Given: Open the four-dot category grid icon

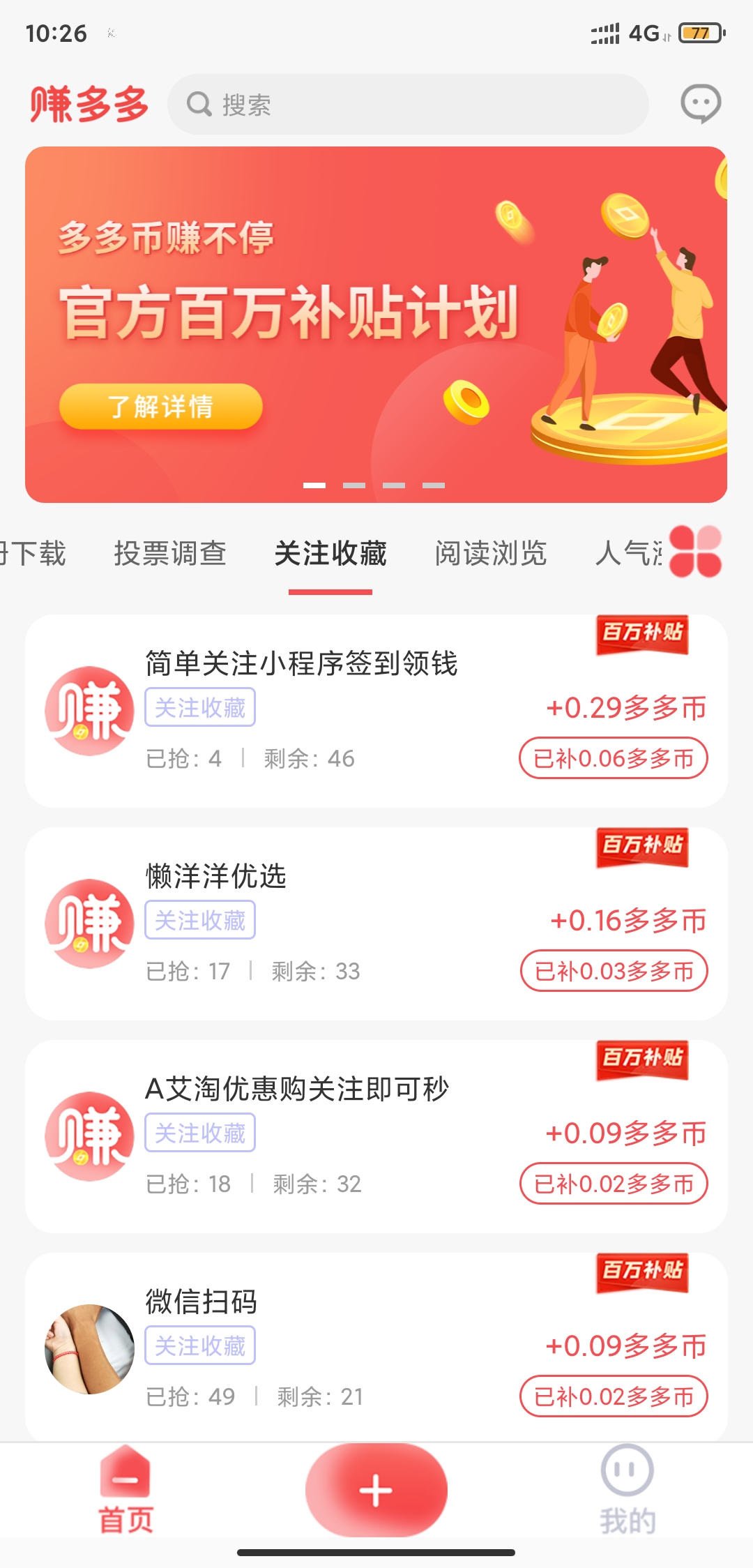Looking at the screenshot, I should (695, 552).
